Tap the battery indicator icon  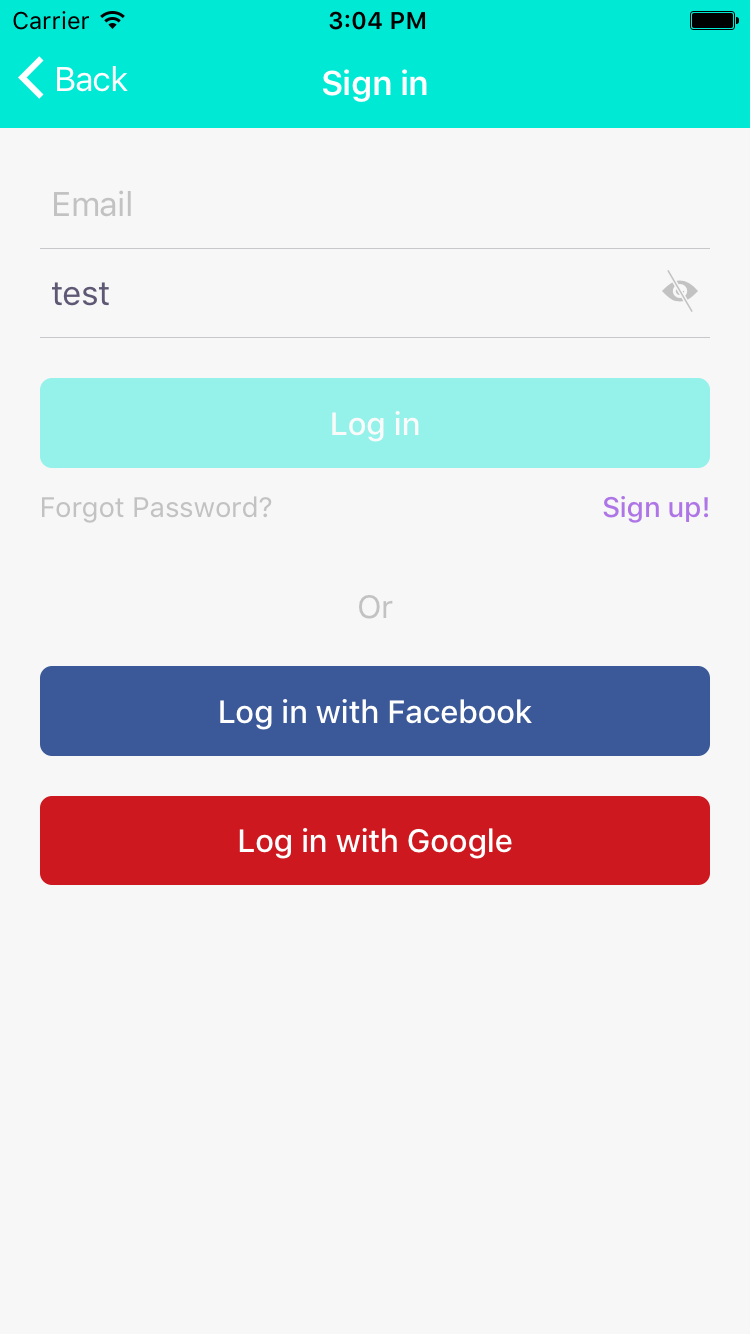(712, 19)
